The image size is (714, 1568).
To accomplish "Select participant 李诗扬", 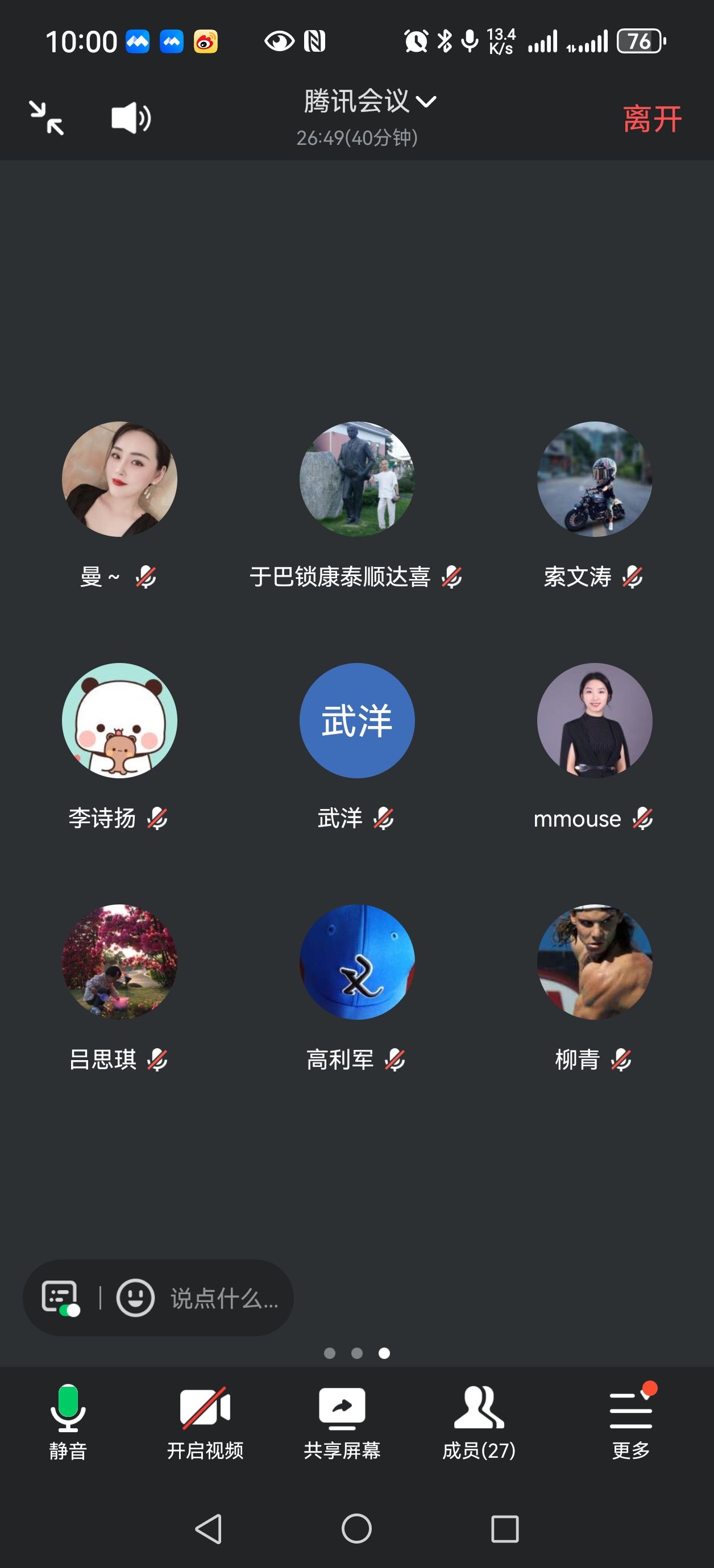I will (119, 721).
